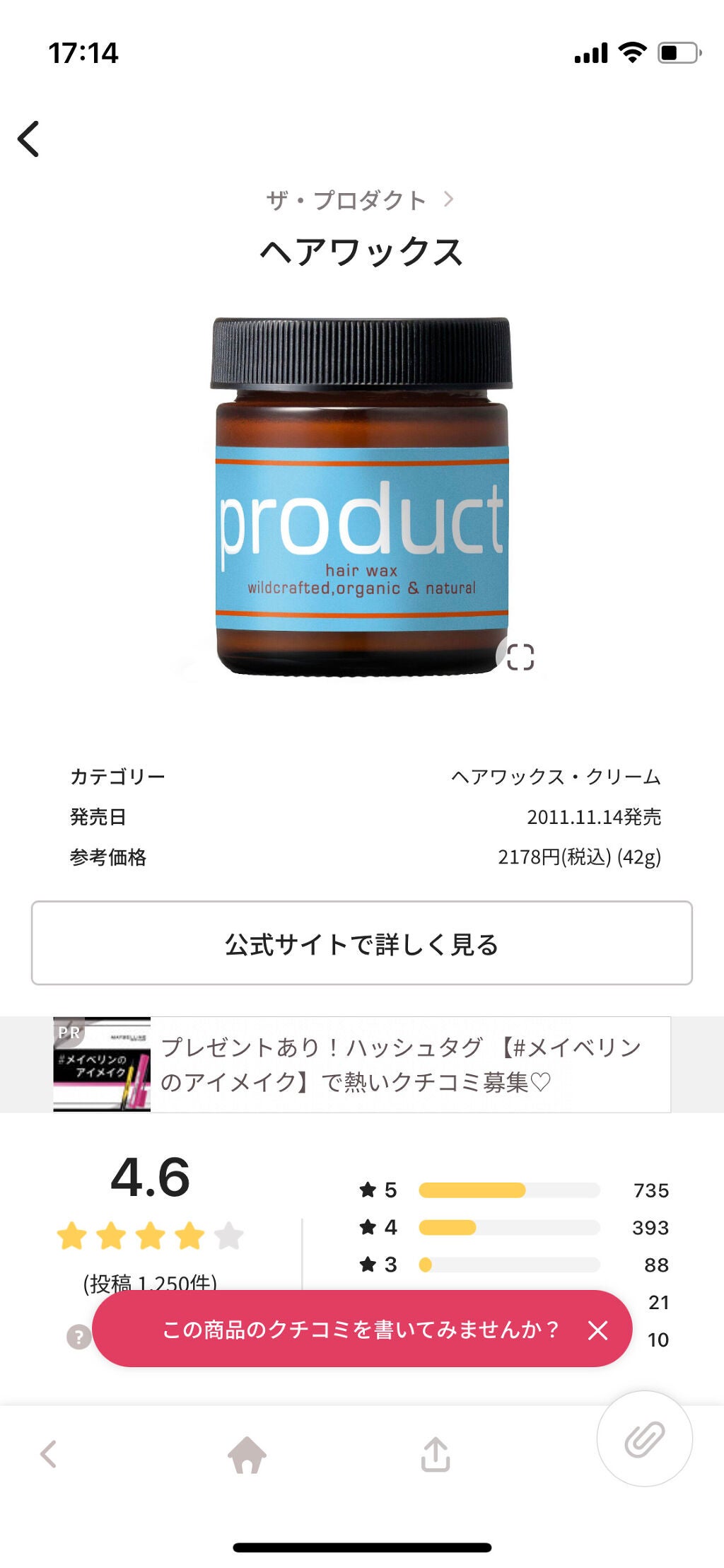Go to home from bottom toolbar

pyautogui.click(x=247, y=1454)
